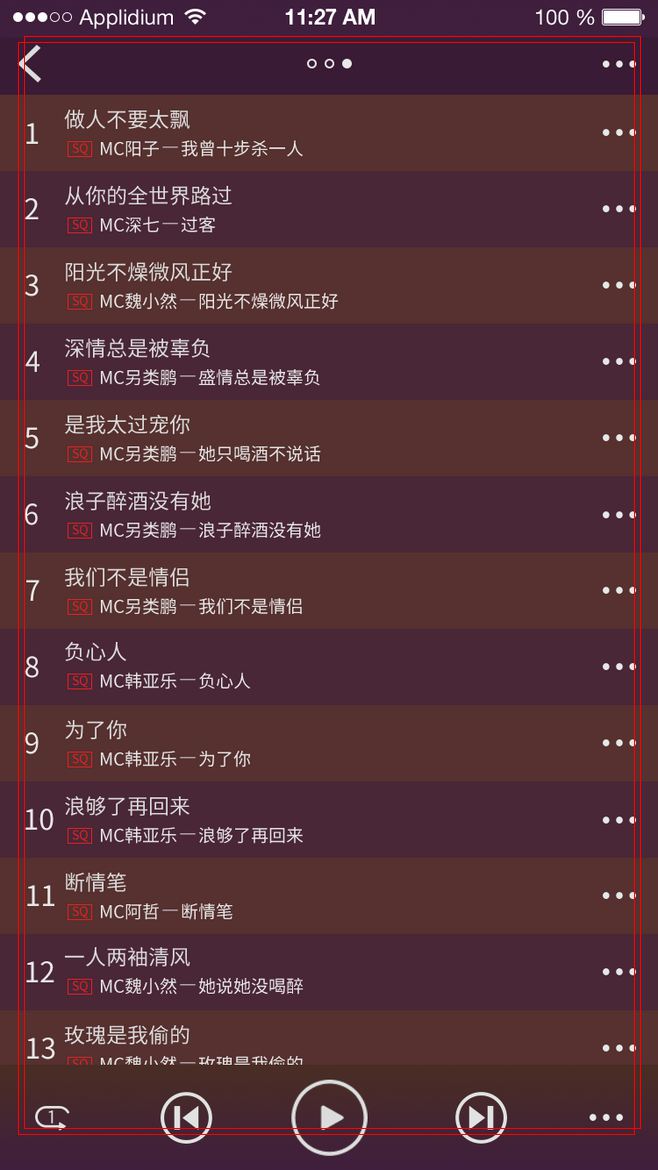This screenshot has height=1170, width=658.
Task: Select song 我们不是情侣
Action: pos(329,590)
